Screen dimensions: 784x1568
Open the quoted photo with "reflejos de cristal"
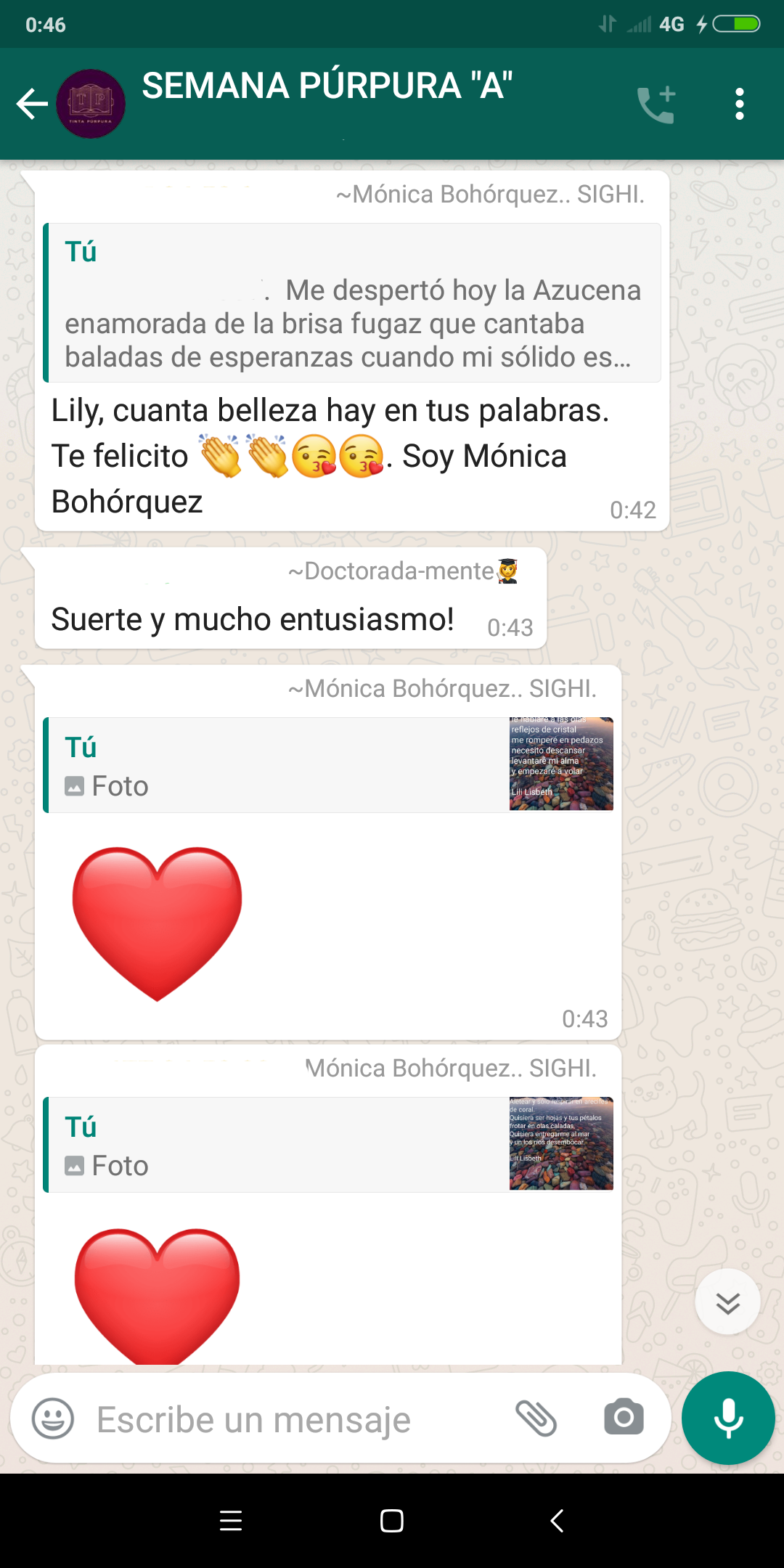[561, 764]
